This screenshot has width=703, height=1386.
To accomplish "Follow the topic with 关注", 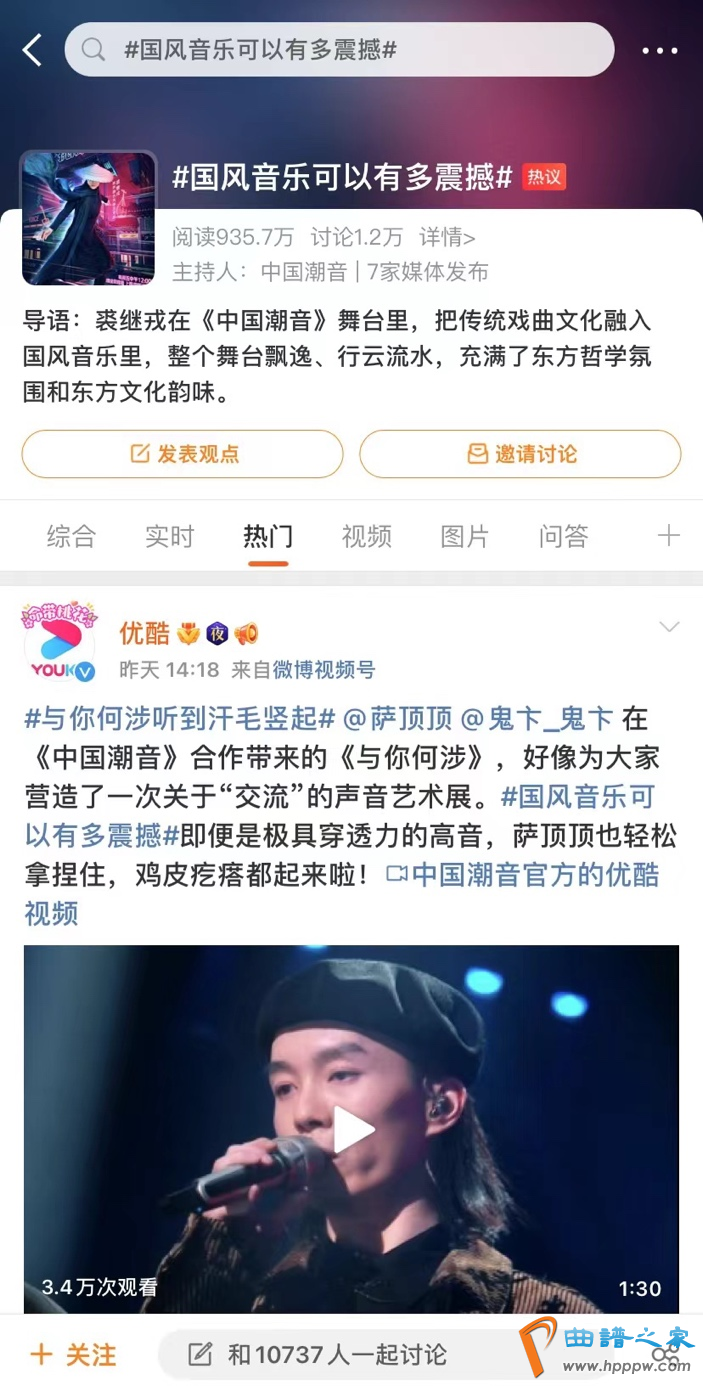I will (x=74, y=1355).
